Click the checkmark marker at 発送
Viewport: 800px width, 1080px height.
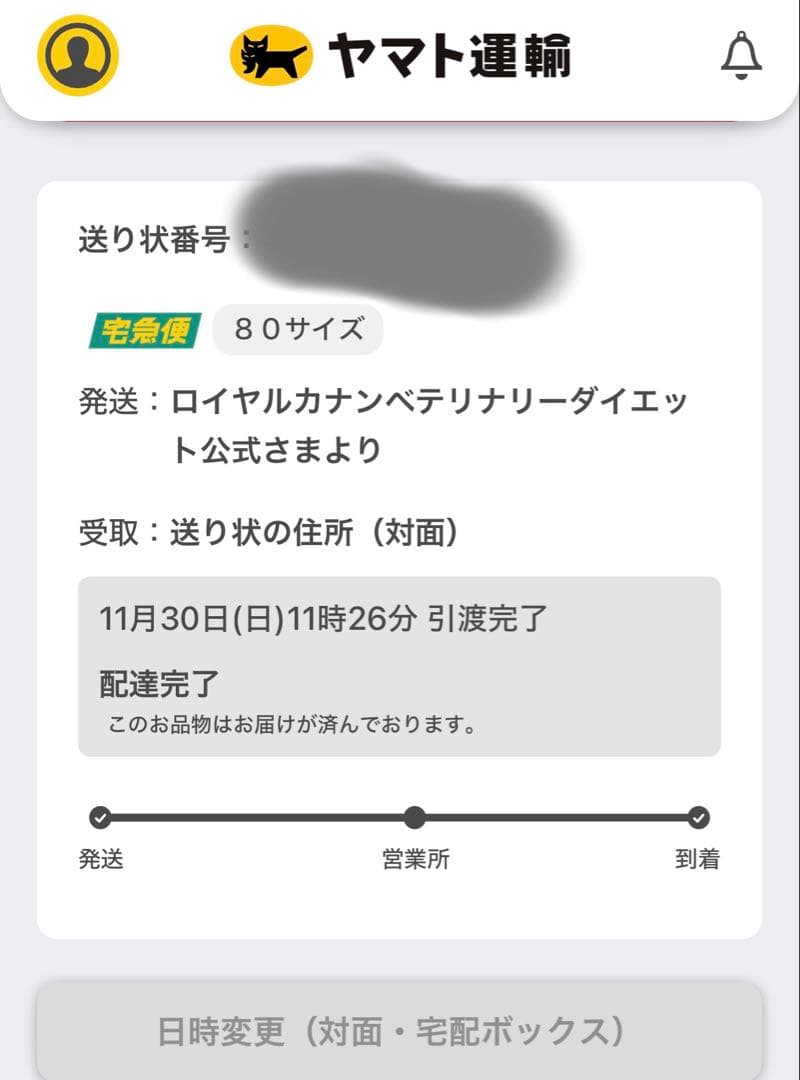click(x=99, y=818)
